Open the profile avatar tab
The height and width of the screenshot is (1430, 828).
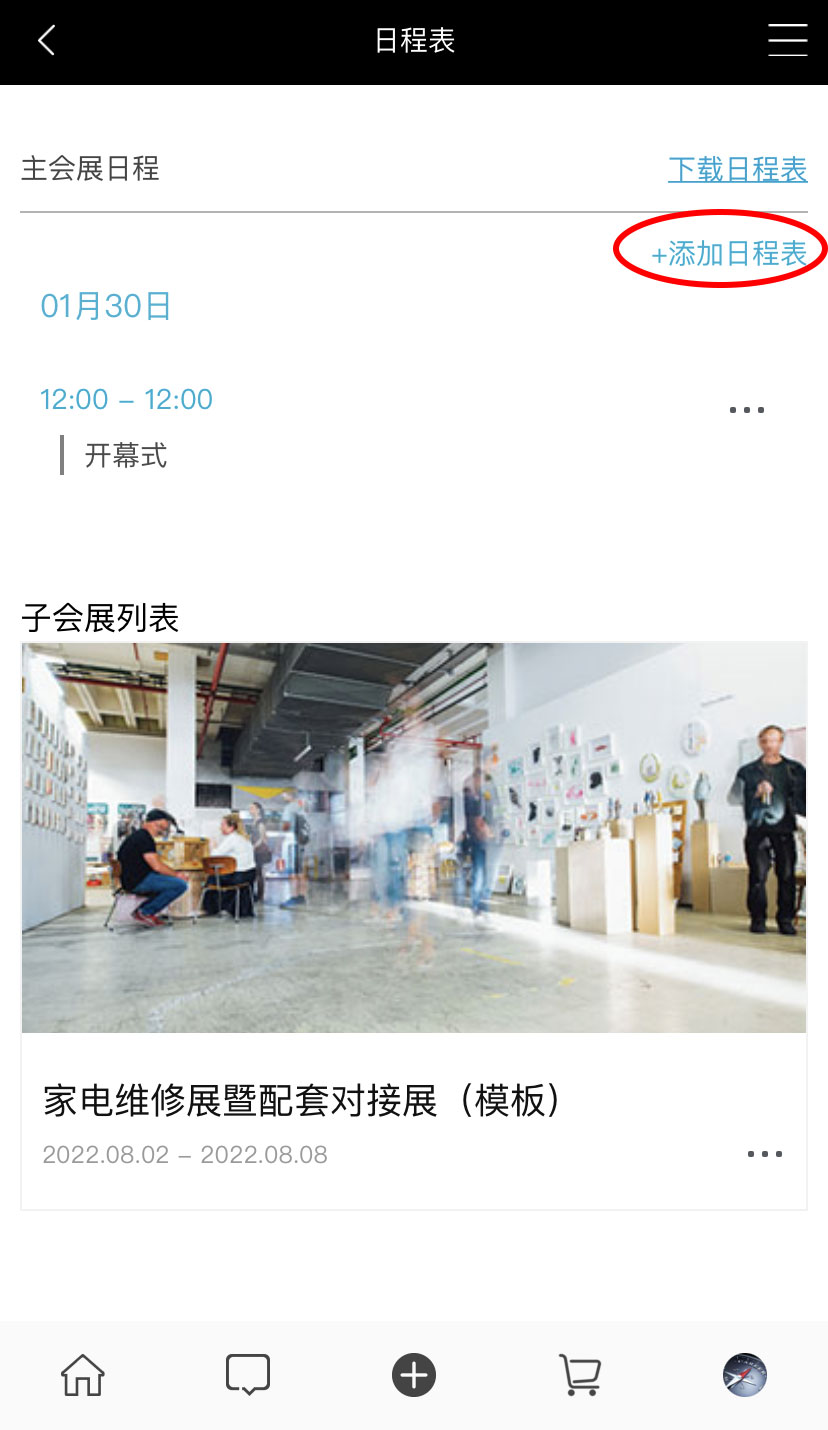point(744,1375)
